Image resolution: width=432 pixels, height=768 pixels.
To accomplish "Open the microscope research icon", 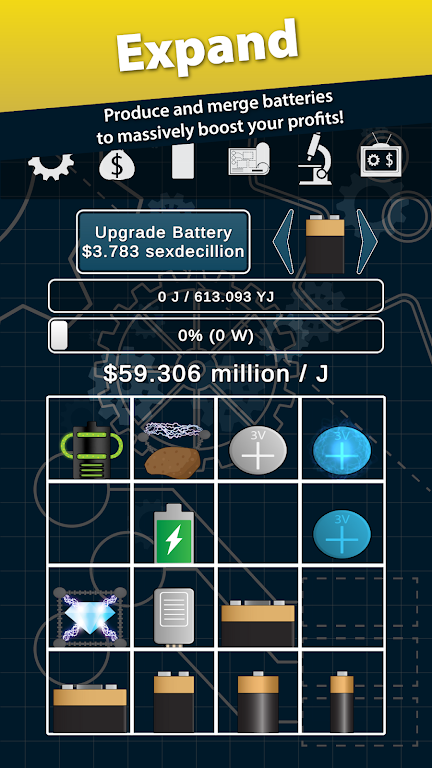I will pos(315,159).
